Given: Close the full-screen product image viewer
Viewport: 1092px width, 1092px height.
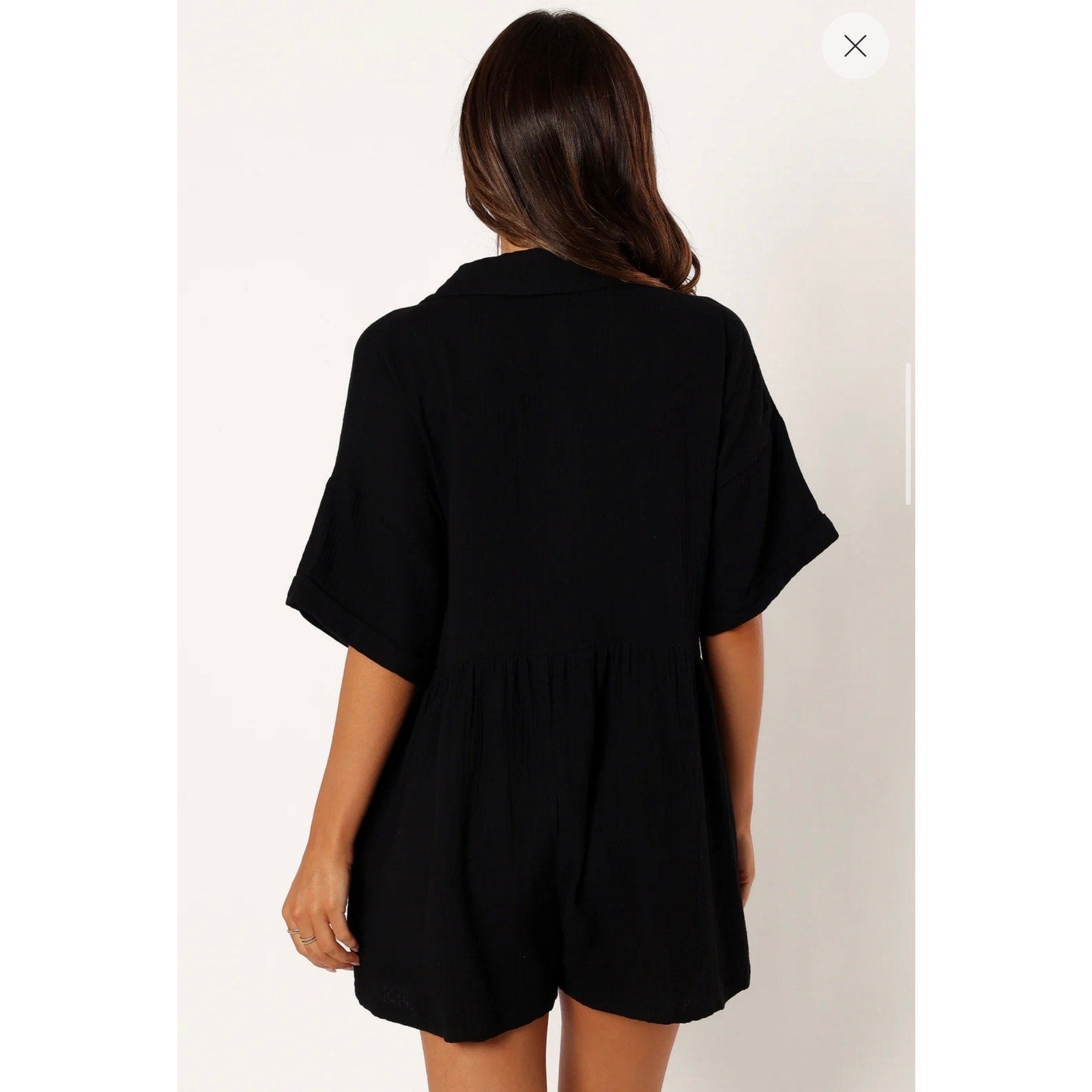Looking at the screenshot, I should pyautogui.click(x=854, y=46).
